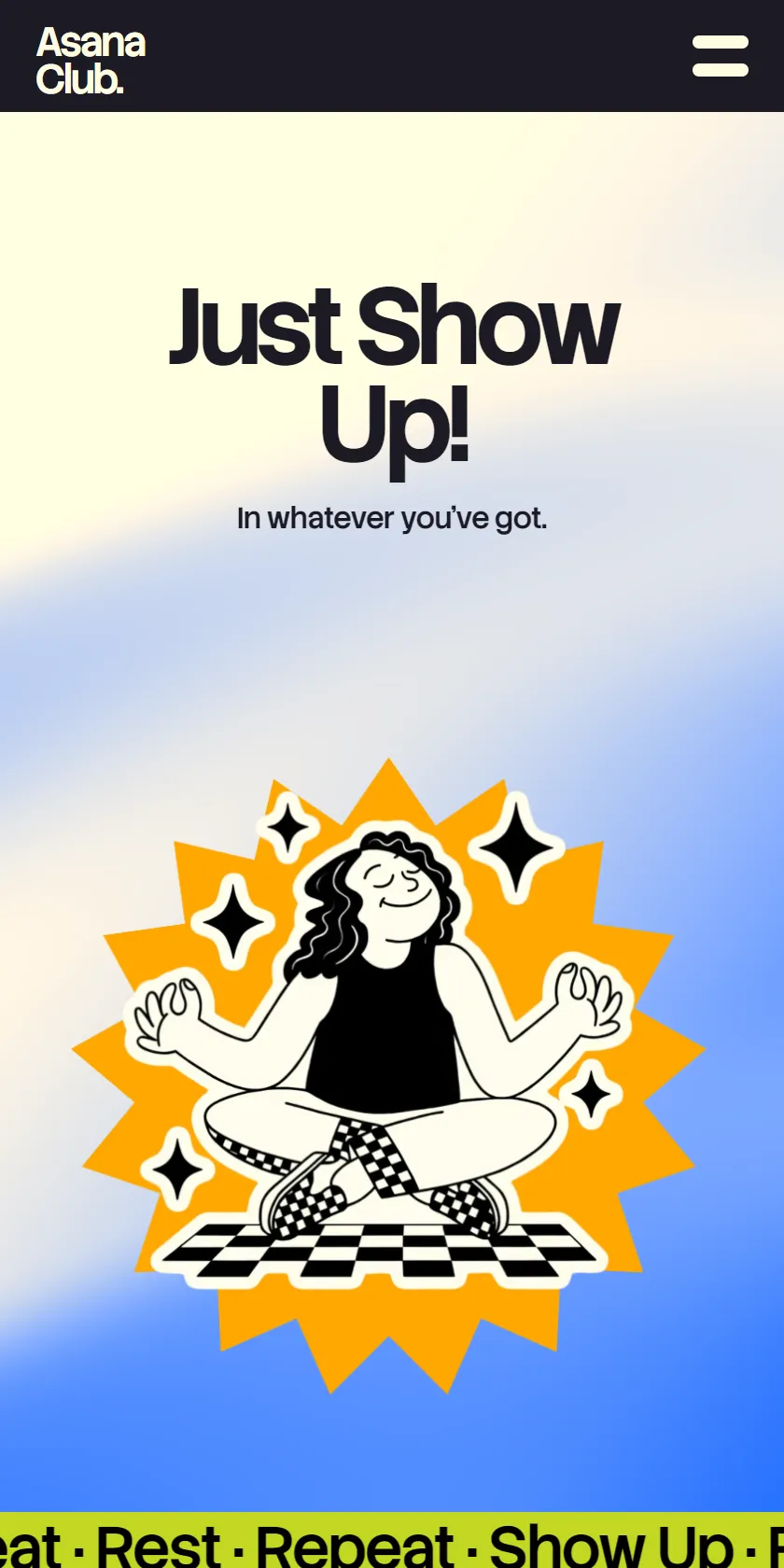The image size is (784, 1568).
Task: Open the hamburger menu
Action: (720, 56)
